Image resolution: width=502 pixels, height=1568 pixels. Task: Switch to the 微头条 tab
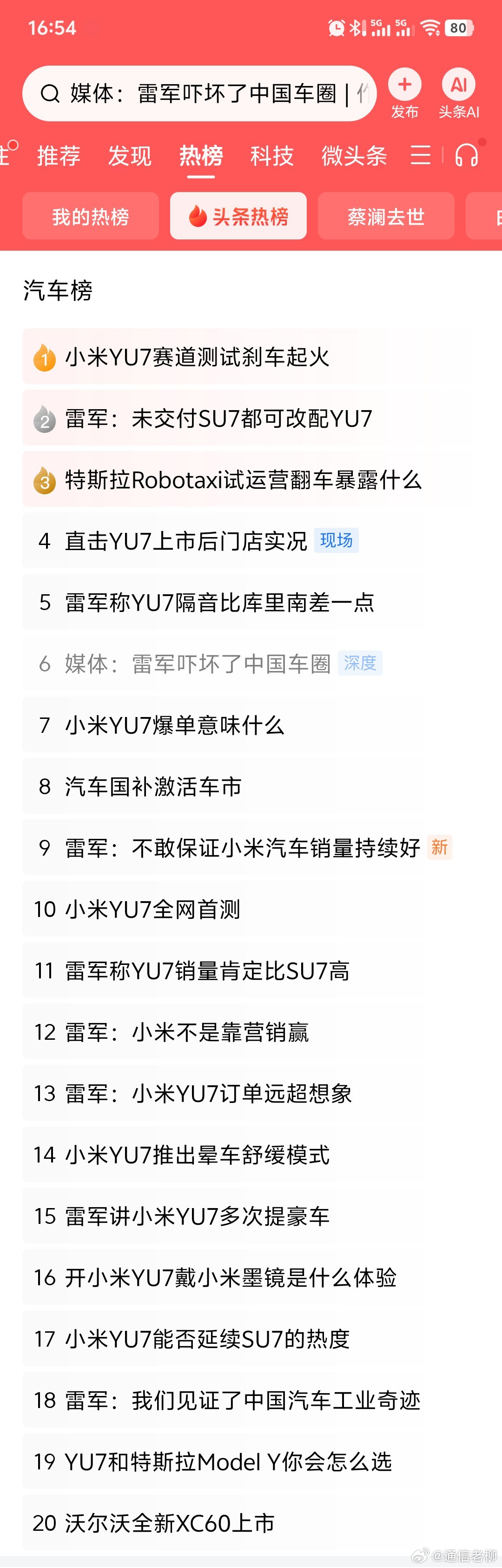(x=354, y=156)
